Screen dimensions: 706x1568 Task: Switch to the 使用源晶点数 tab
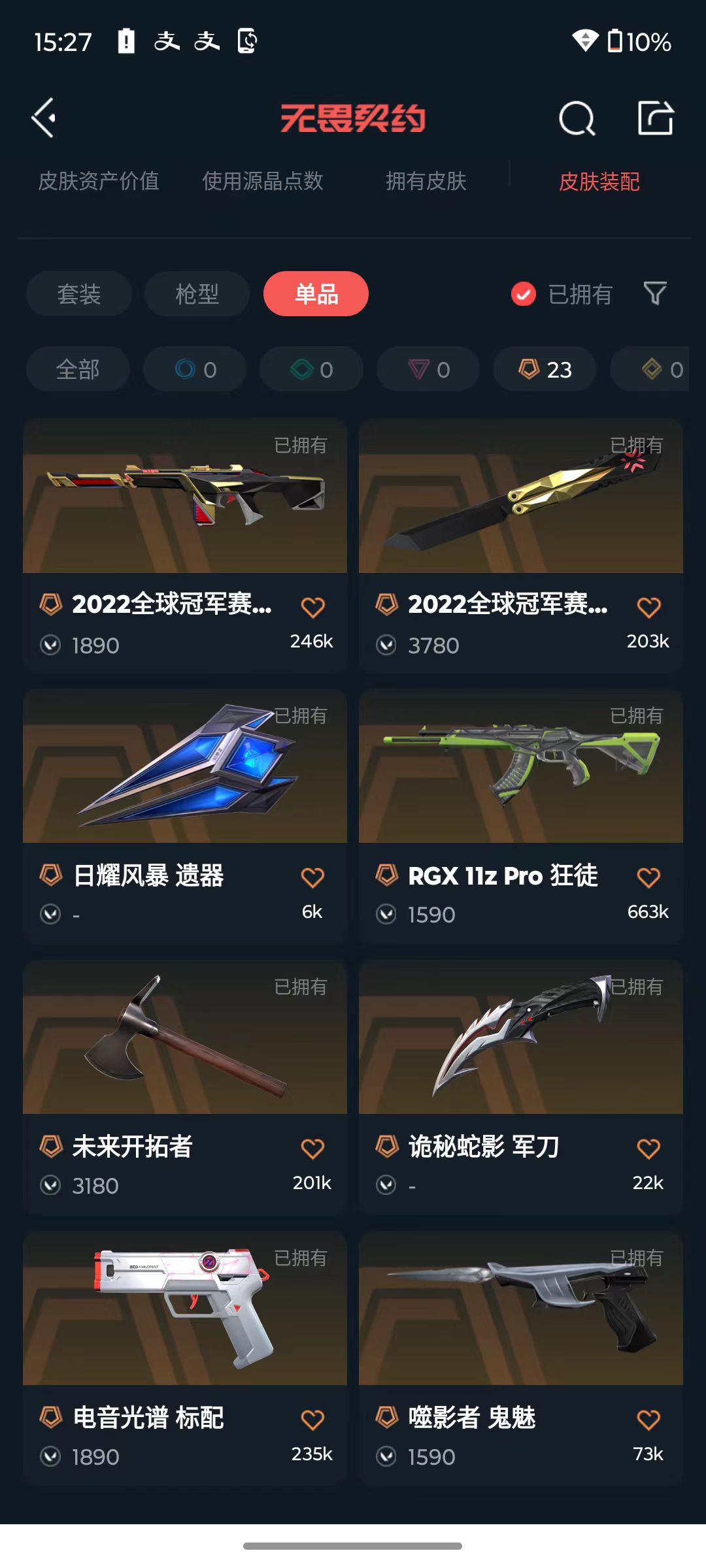tap(262, 181)
